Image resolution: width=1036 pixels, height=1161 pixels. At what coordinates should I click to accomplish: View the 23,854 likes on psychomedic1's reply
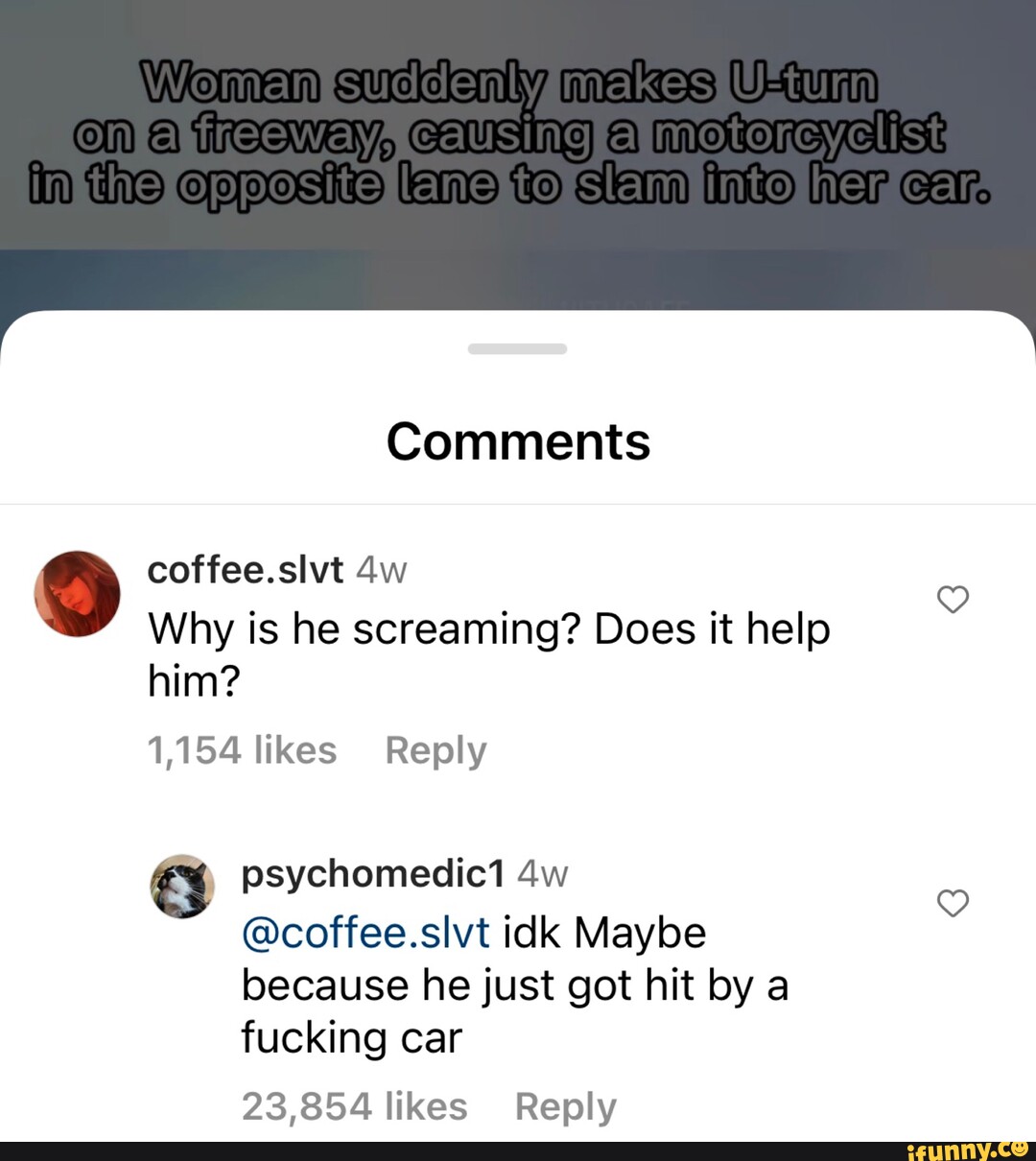click(x=354, y=1106)
